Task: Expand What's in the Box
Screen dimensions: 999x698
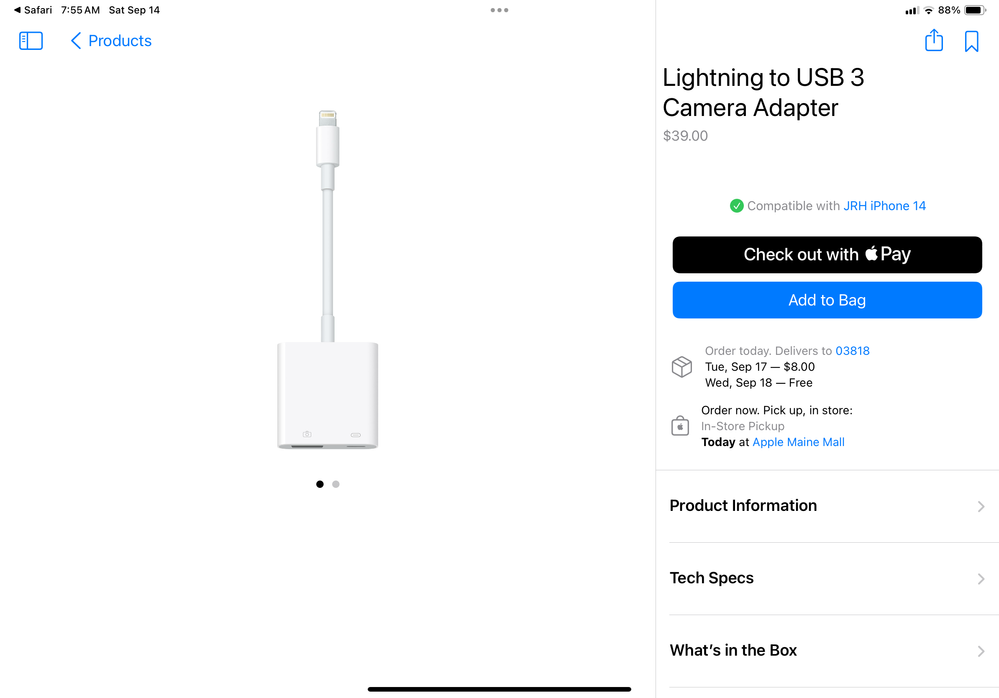Action: [x=827, y=650]
